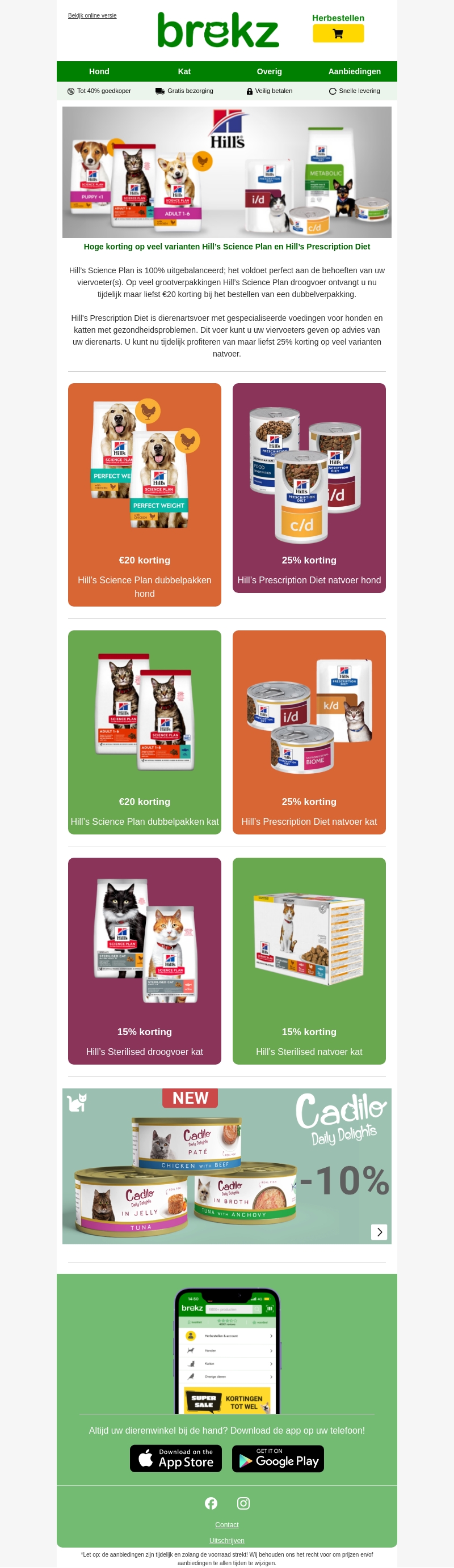454x1568 pixels.
Task: Go to Aanbiedingen
Action: tap(354, 72)
